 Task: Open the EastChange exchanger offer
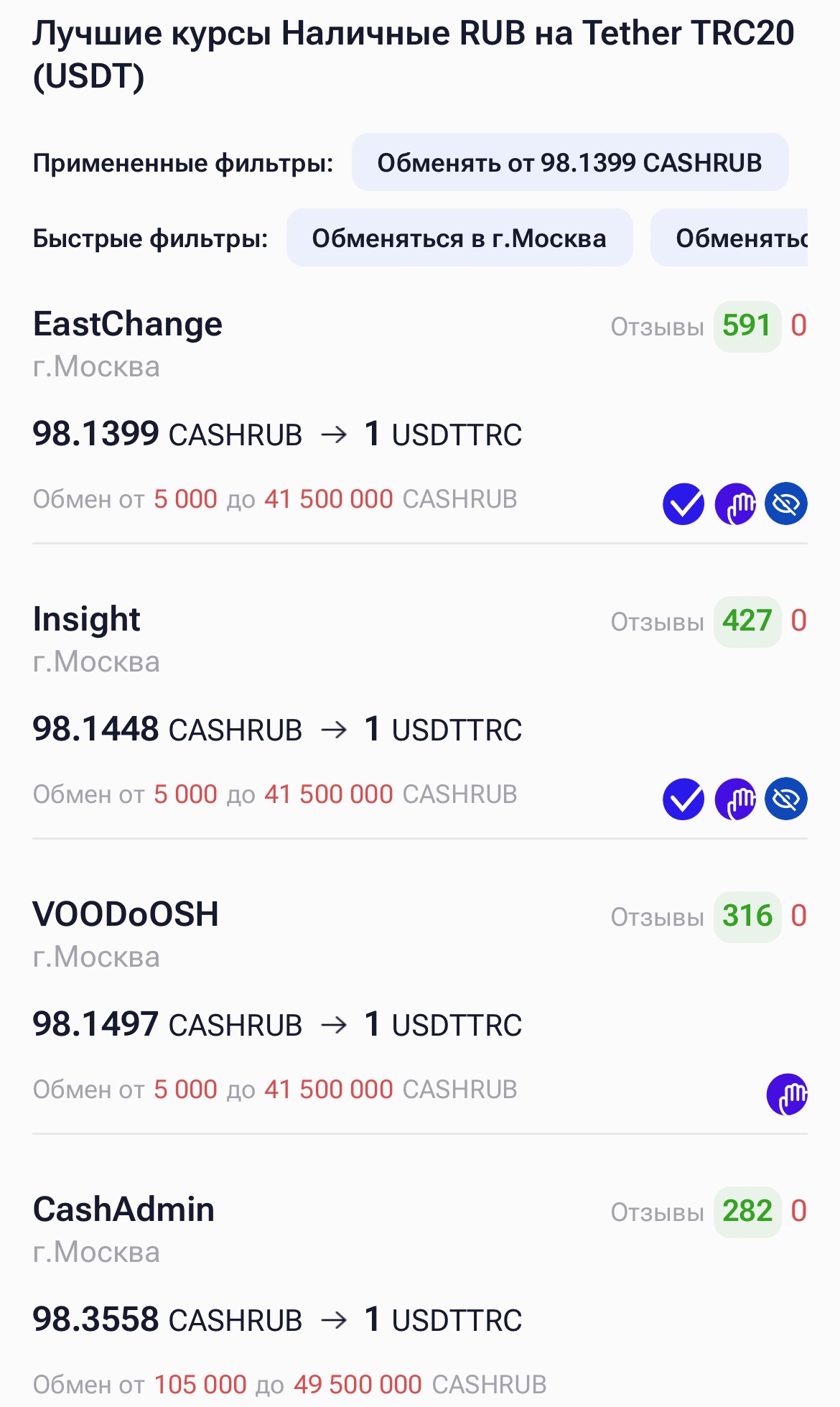pyautogui.click(x=127, y=325)
